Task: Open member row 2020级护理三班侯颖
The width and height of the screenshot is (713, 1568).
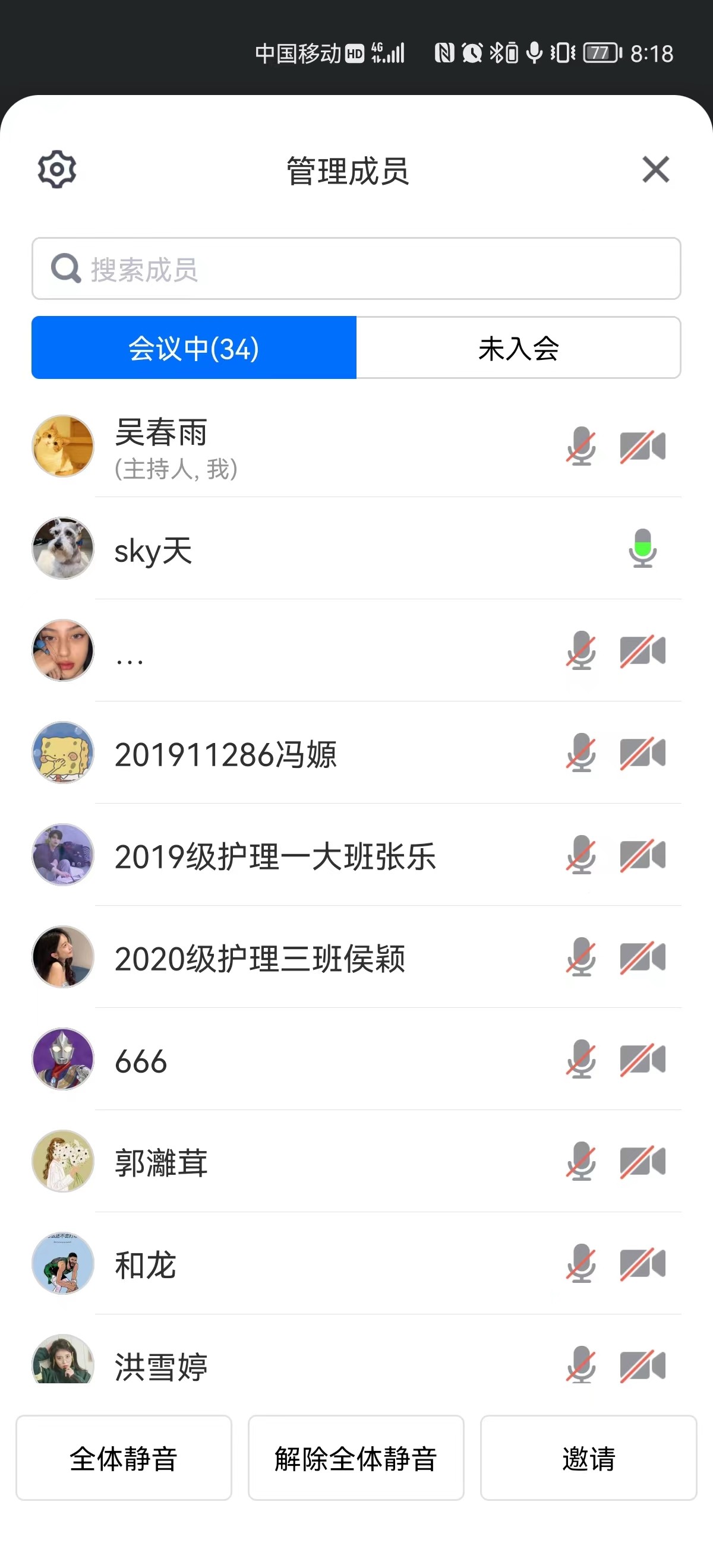Action: [x=304, y=957]
